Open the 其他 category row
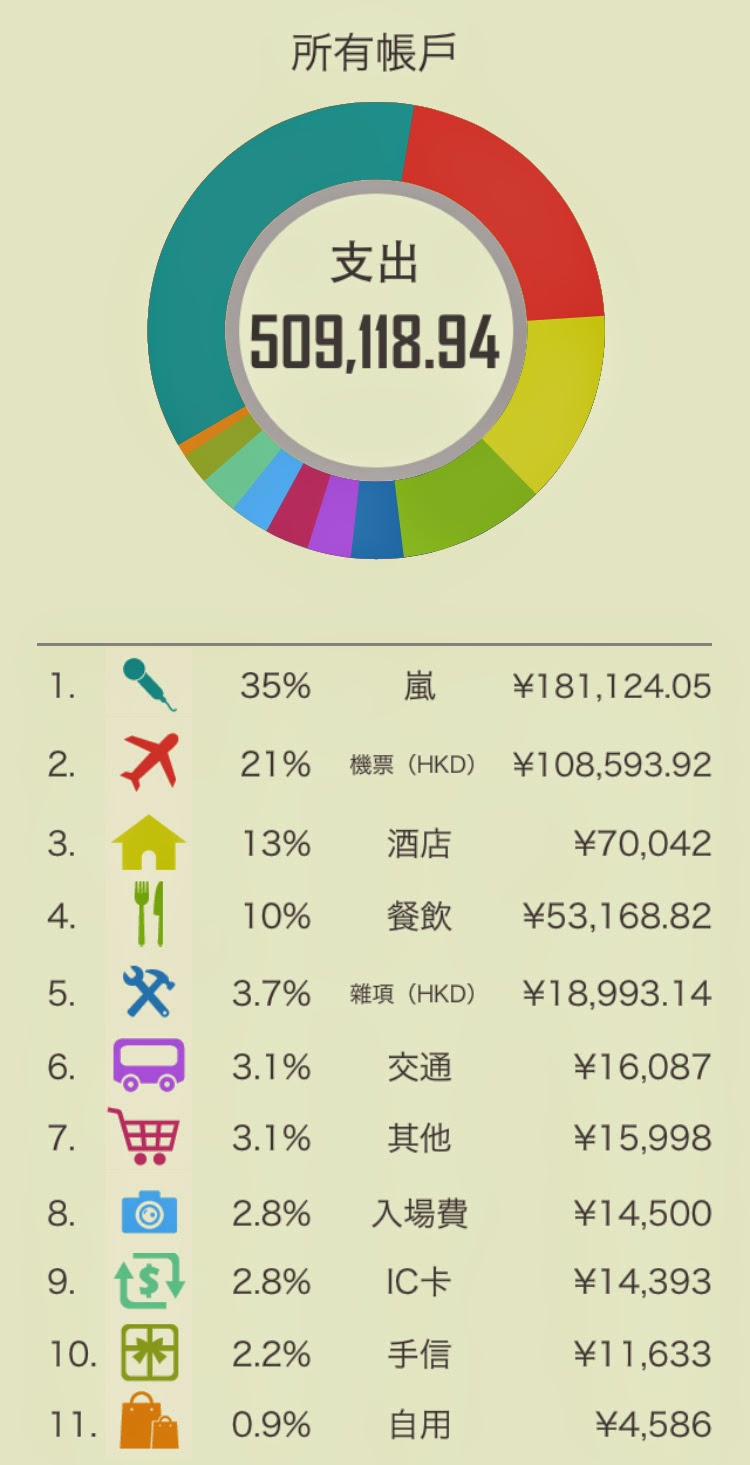The width and height of the screenshot is (750, 1465). 420,1138
